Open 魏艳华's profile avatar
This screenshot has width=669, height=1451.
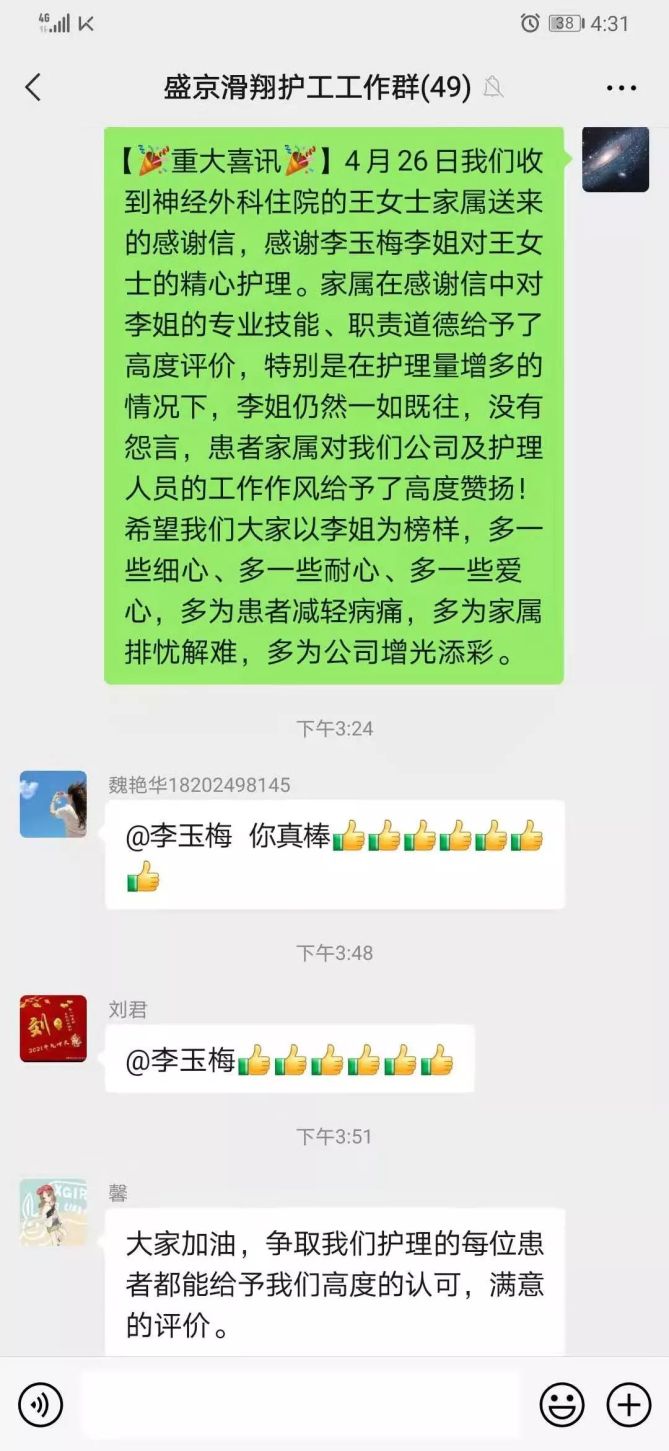pyautogui.click(x=53, y=804)
